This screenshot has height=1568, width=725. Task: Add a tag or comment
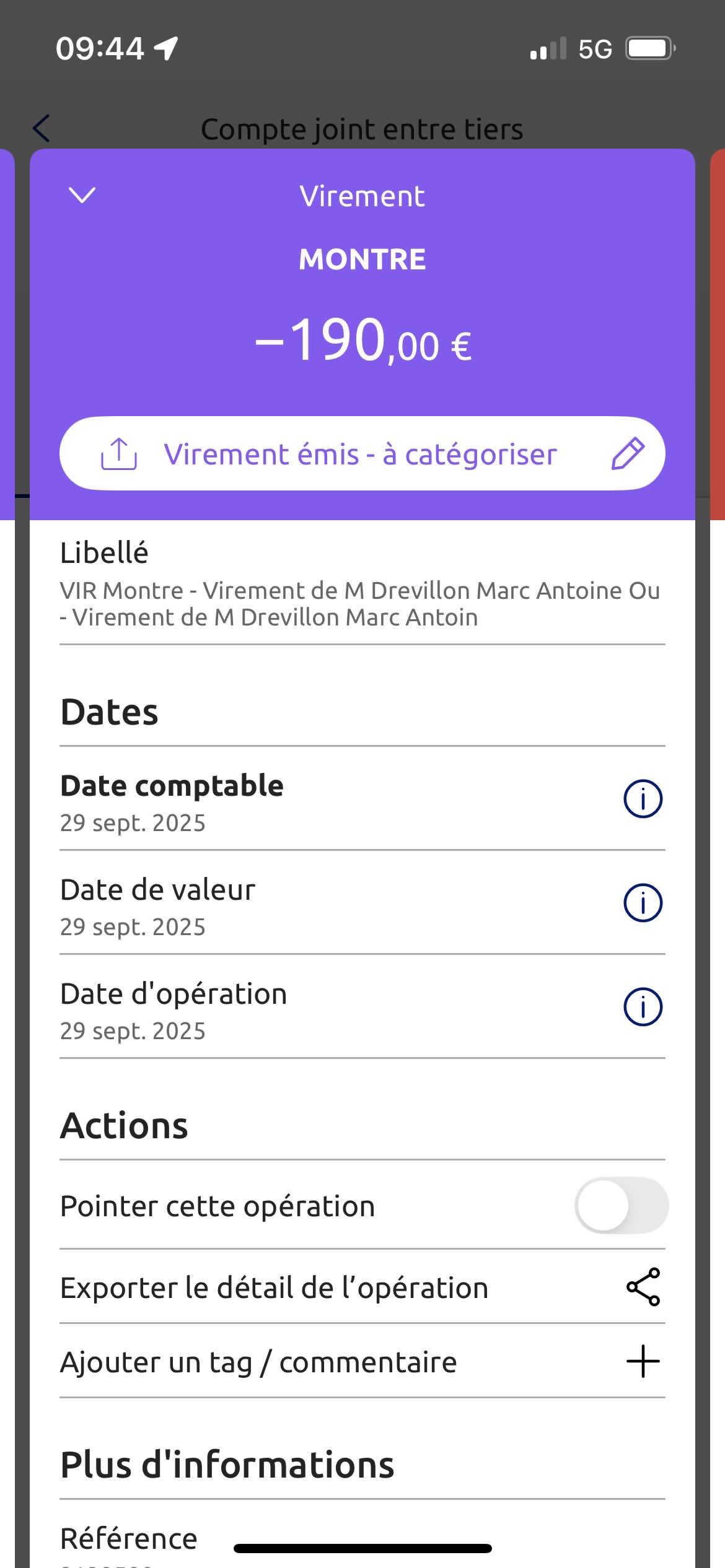[643, 1362]
